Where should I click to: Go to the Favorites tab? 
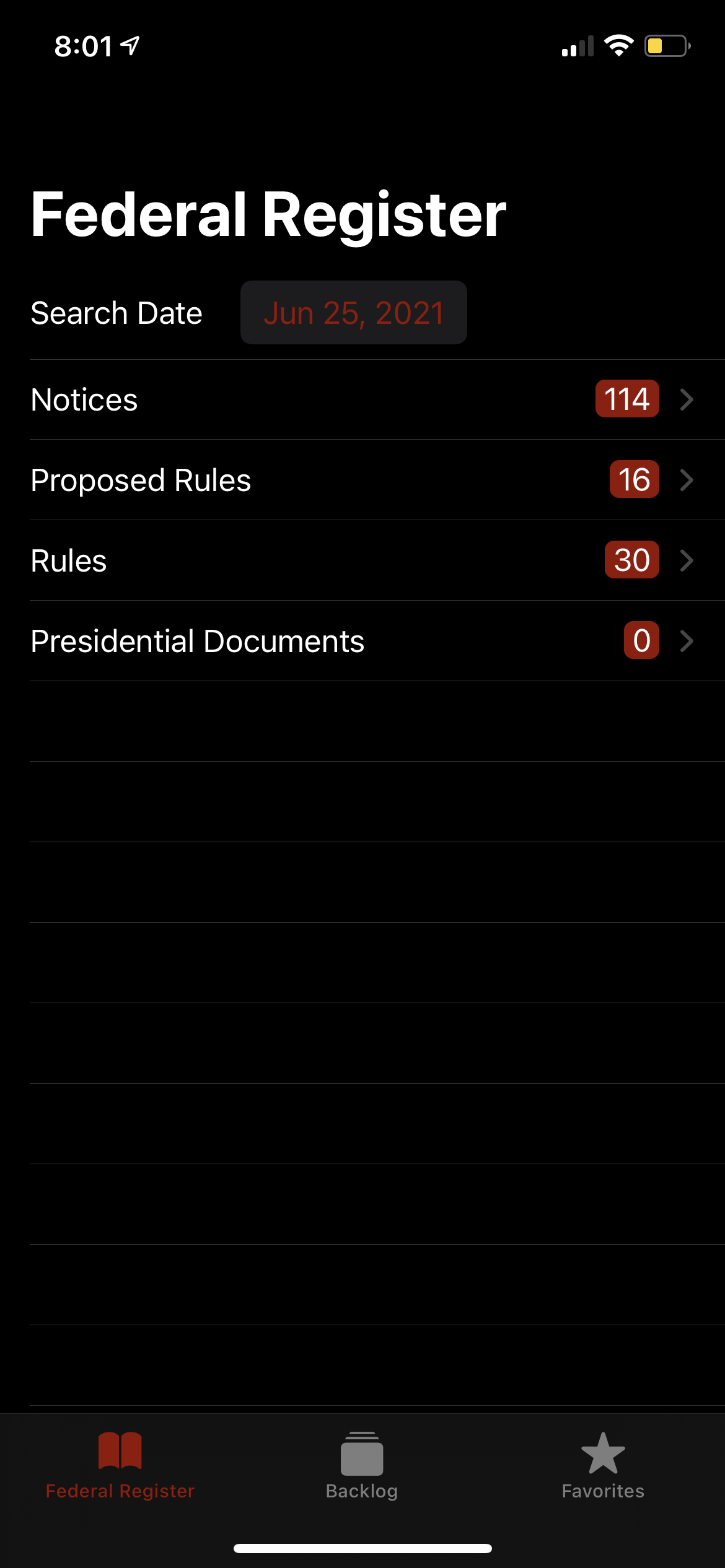point(603,1465)
